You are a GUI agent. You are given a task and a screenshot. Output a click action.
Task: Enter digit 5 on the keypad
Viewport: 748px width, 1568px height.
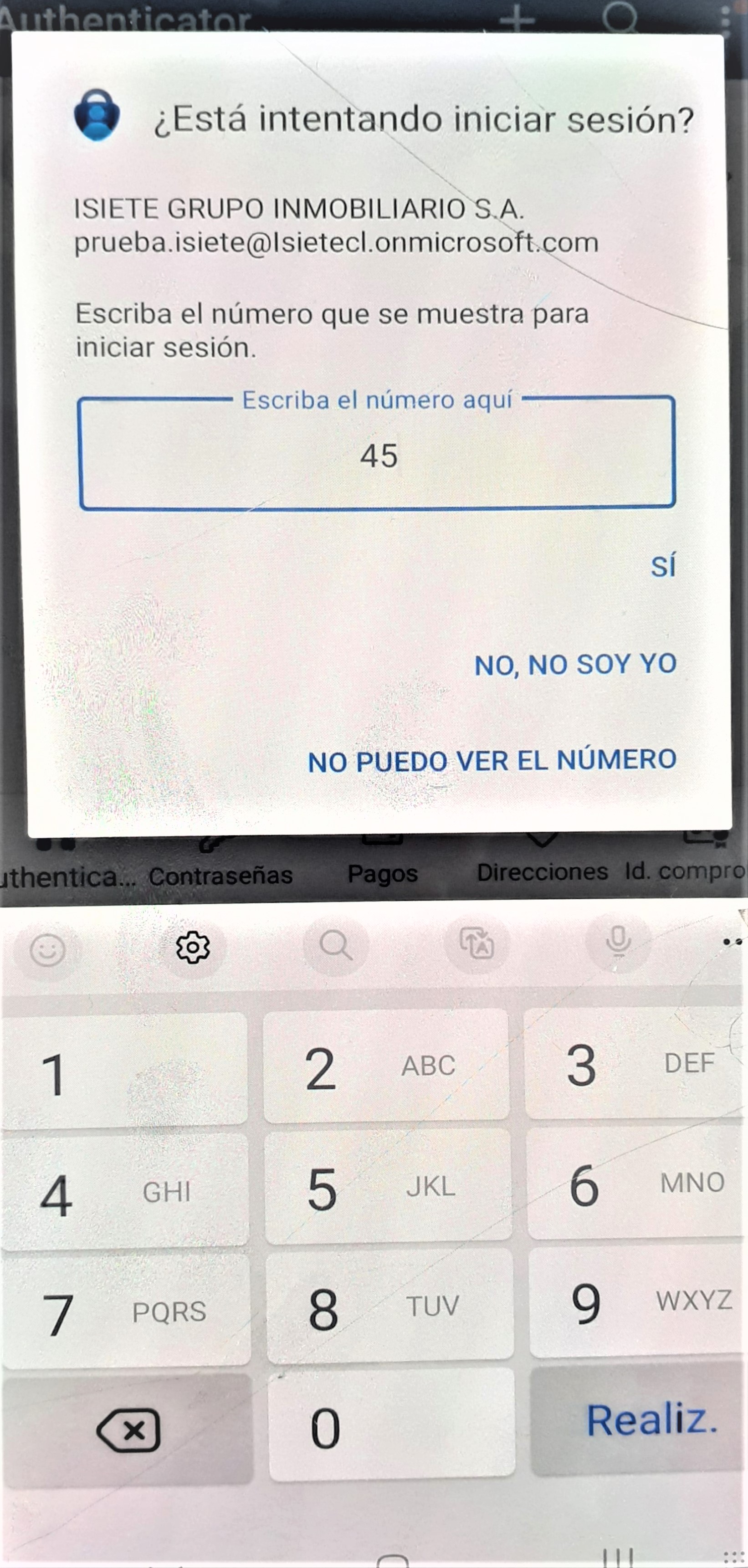pyautogui.click(x=387, y=1188)
